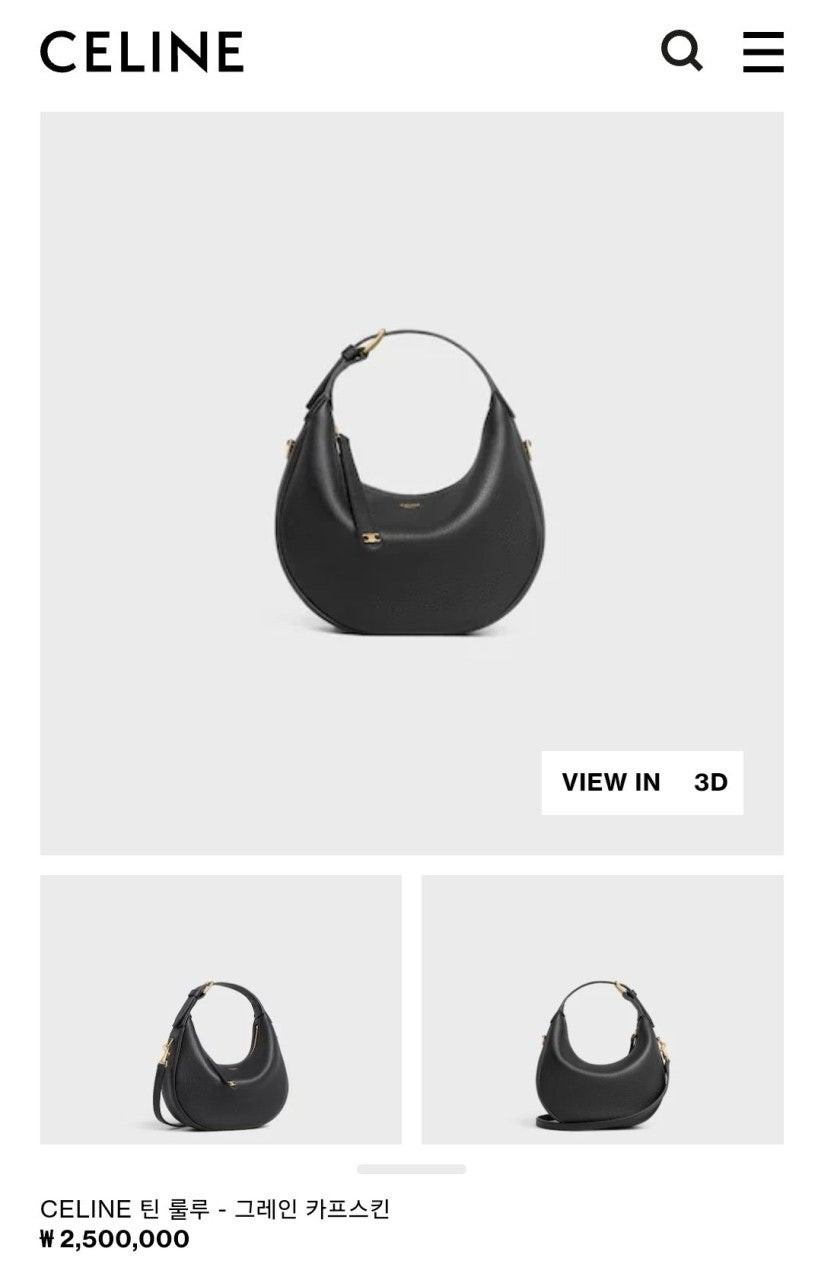The width and height of the screenshot is (821, 1280).
Task: Go to CELINE home via logo
Action: click(142, 52)
